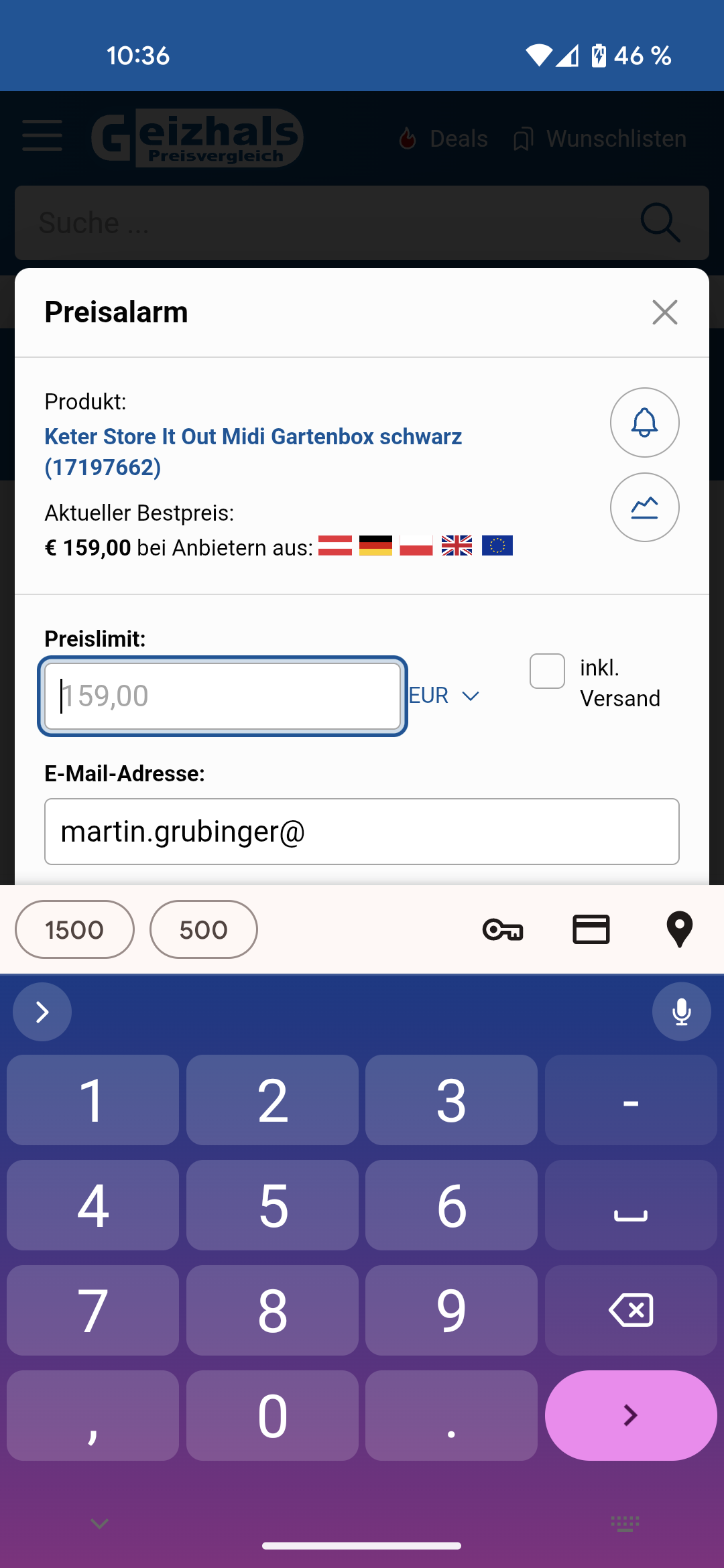Expand the EUR currency dropdown
This screenshot has width=724, height=1568.
pos(444,696)
